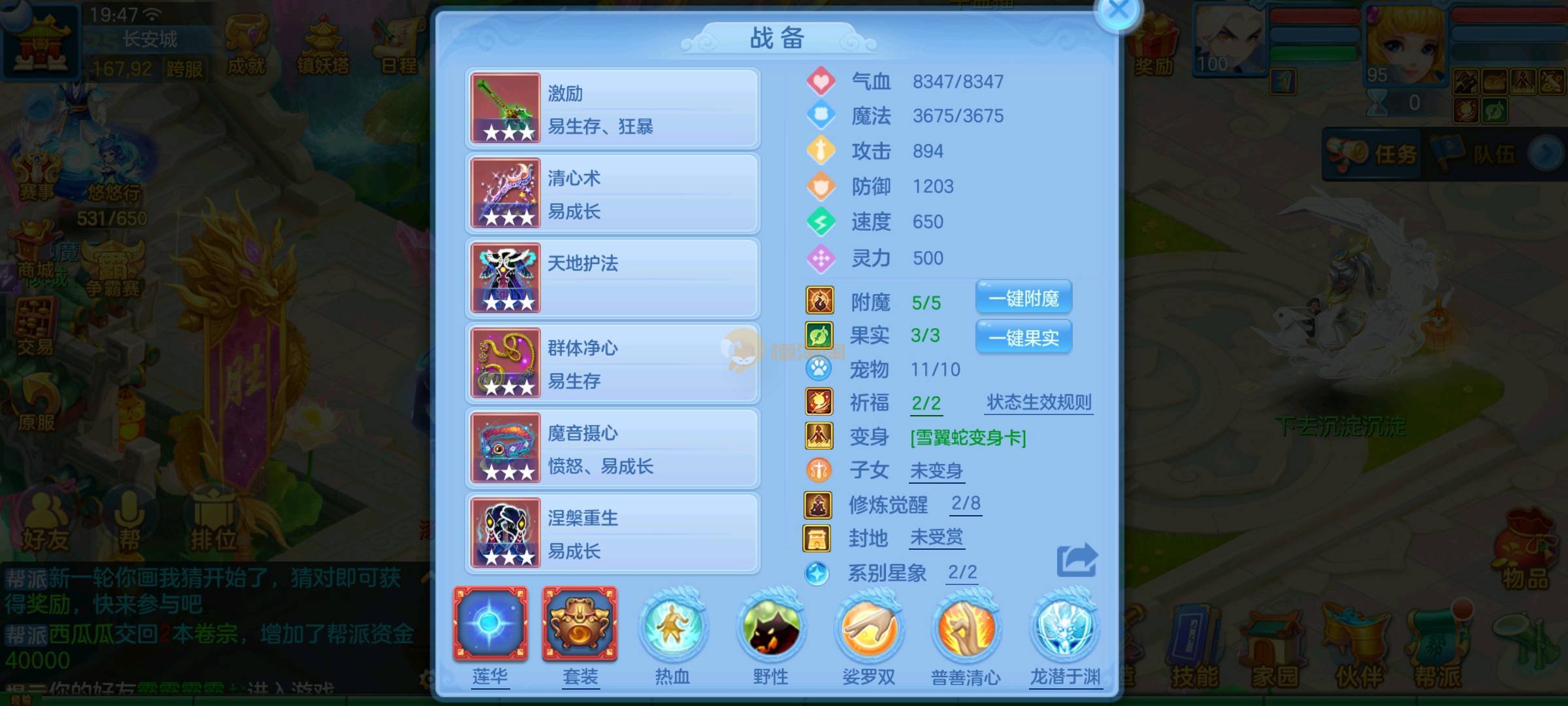1568x706 pixels.
Task: Tap the 一键附魔 button
Action: coord(1023,299)
